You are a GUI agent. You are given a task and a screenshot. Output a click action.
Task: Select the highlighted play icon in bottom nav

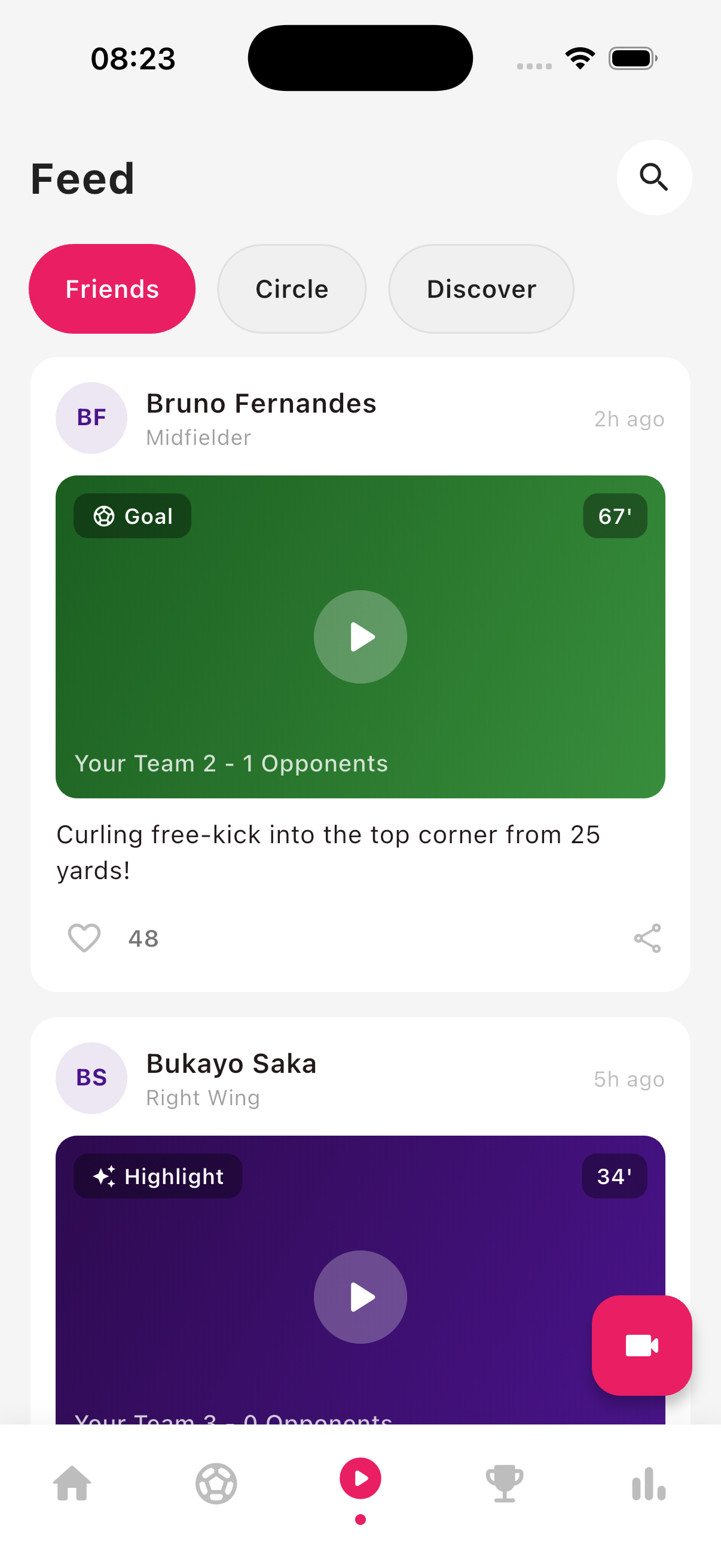[360, 1484]
